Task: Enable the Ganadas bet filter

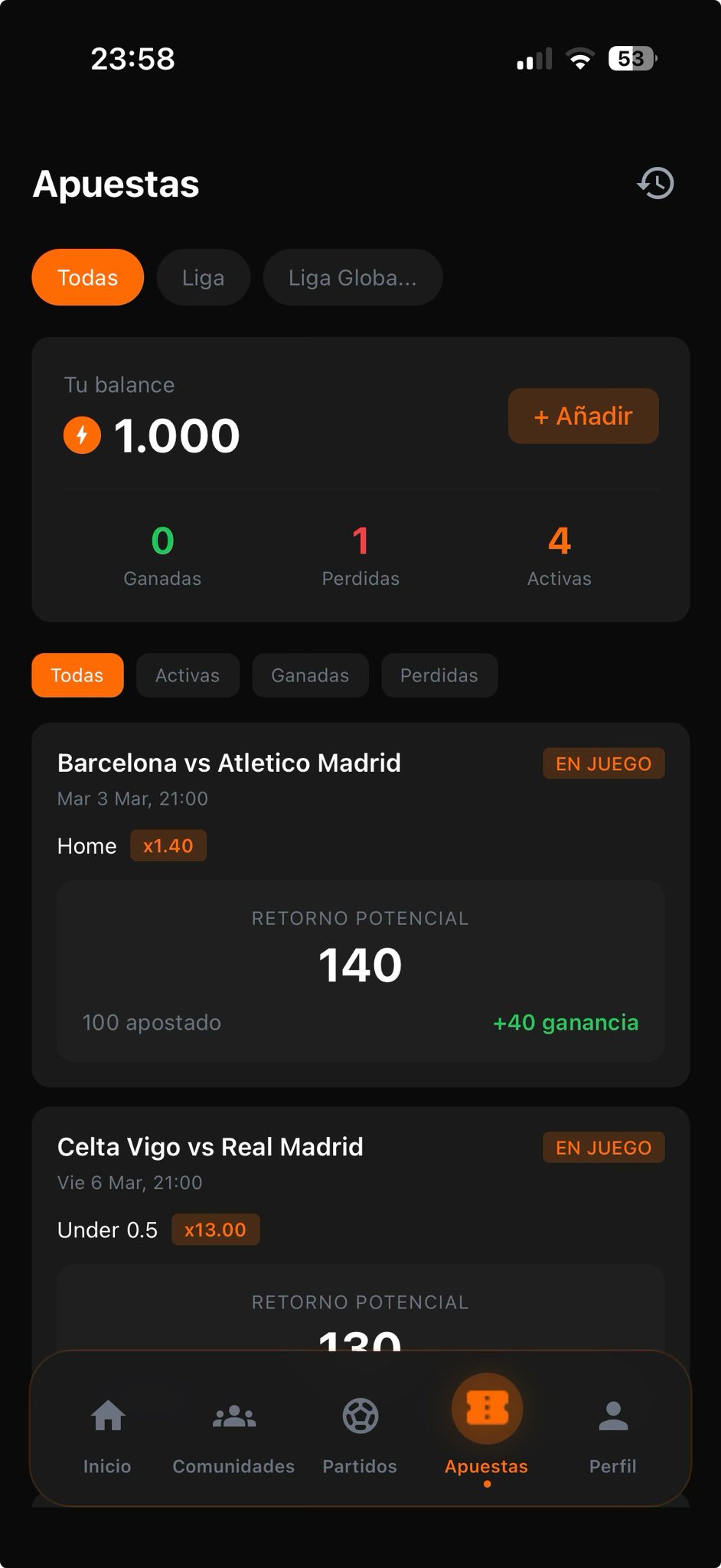Action: pyautogui.click(x=310, y=675)
